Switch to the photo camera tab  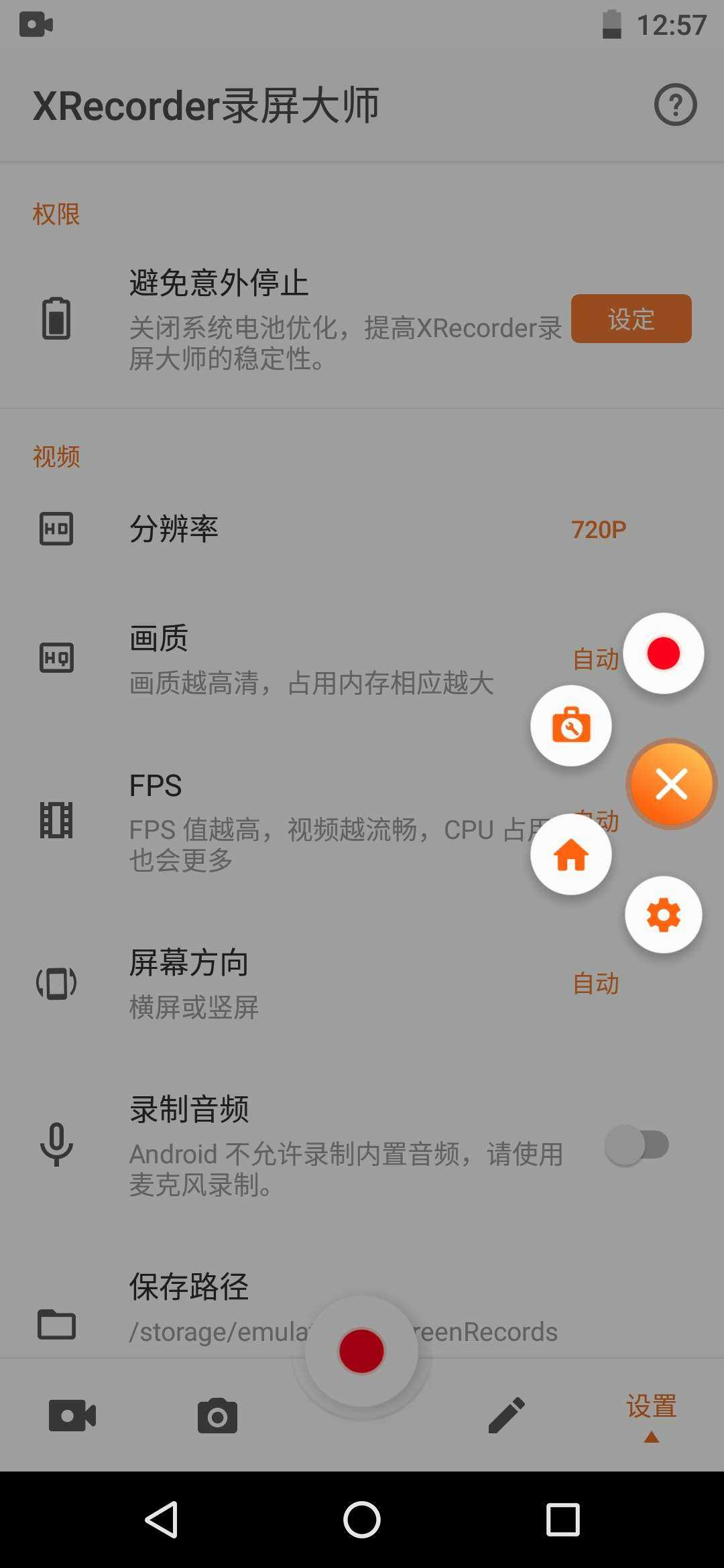point(217,1415)
